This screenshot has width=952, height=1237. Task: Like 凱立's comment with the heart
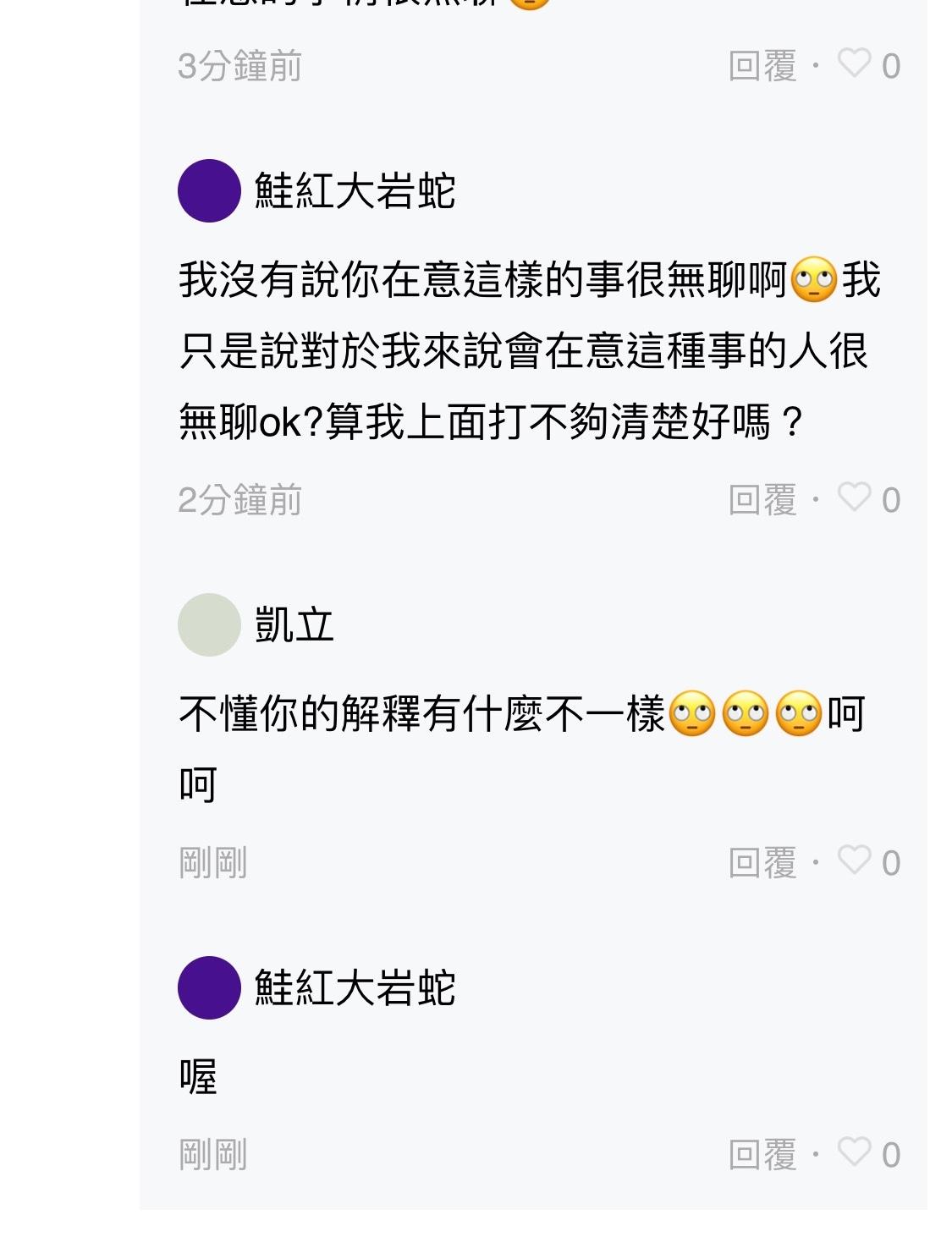tap(855, 860)
